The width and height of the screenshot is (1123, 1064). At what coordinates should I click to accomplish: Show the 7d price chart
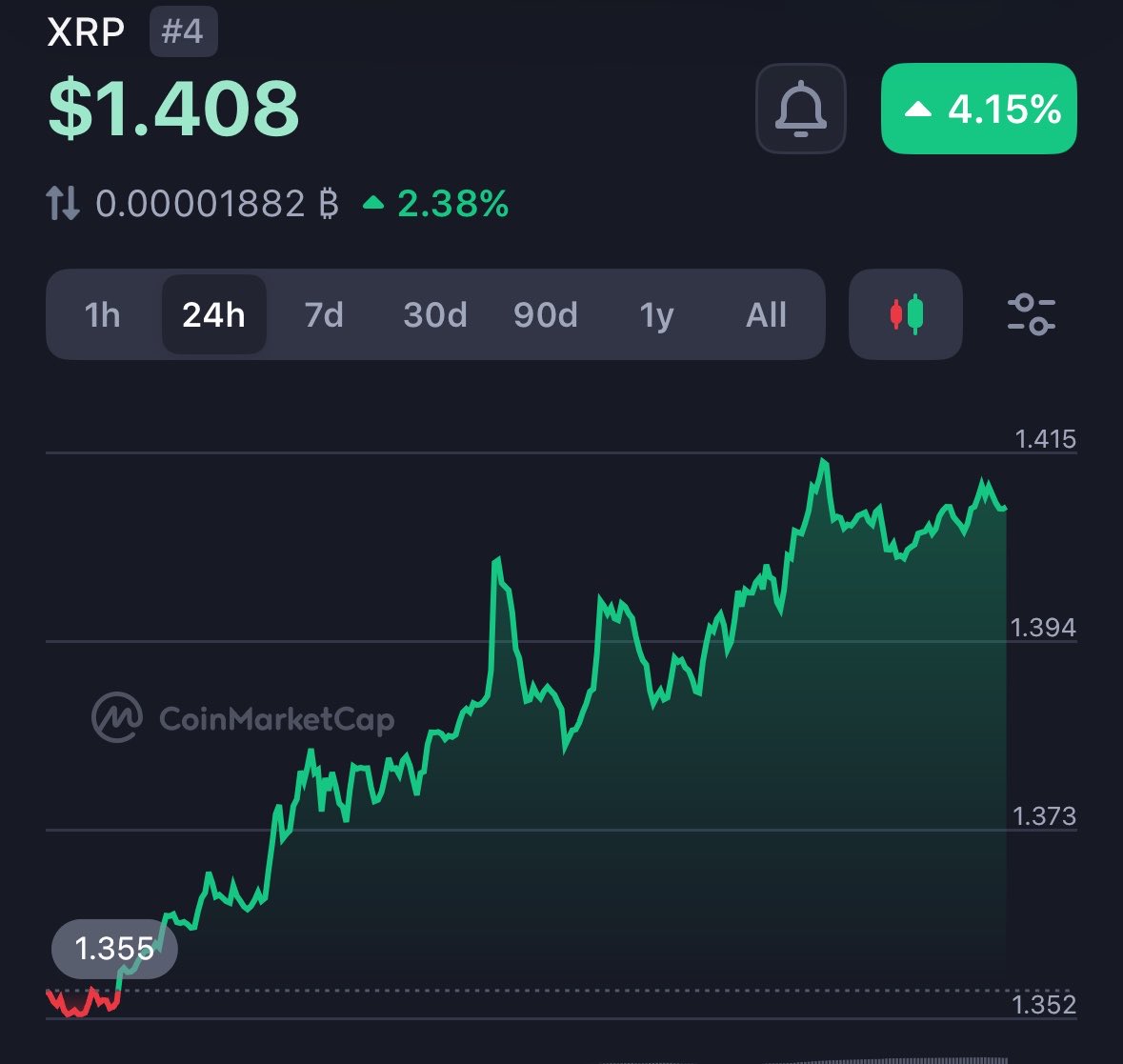[x=324, y=314]
